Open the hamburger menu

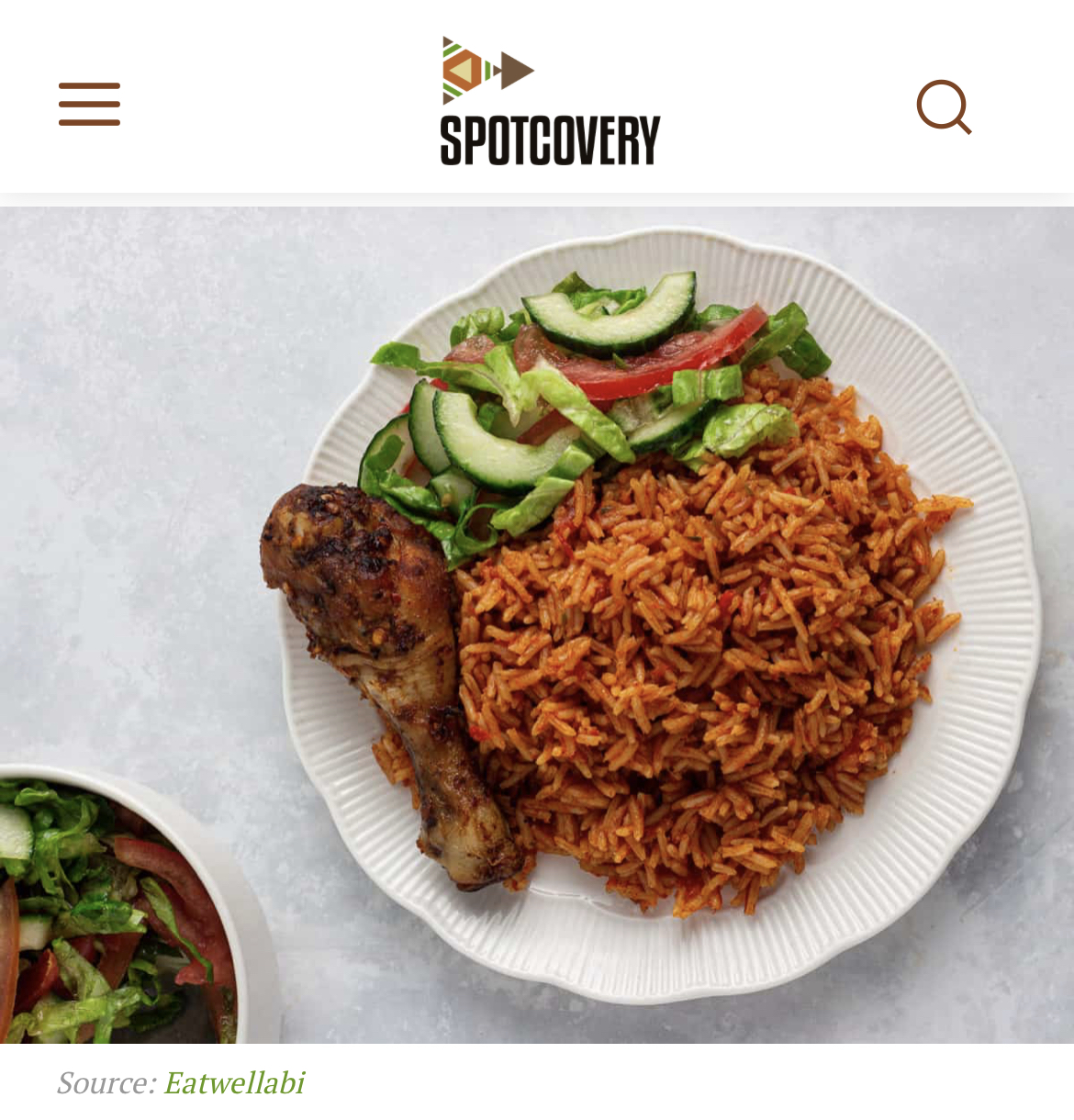coord(89,104)
